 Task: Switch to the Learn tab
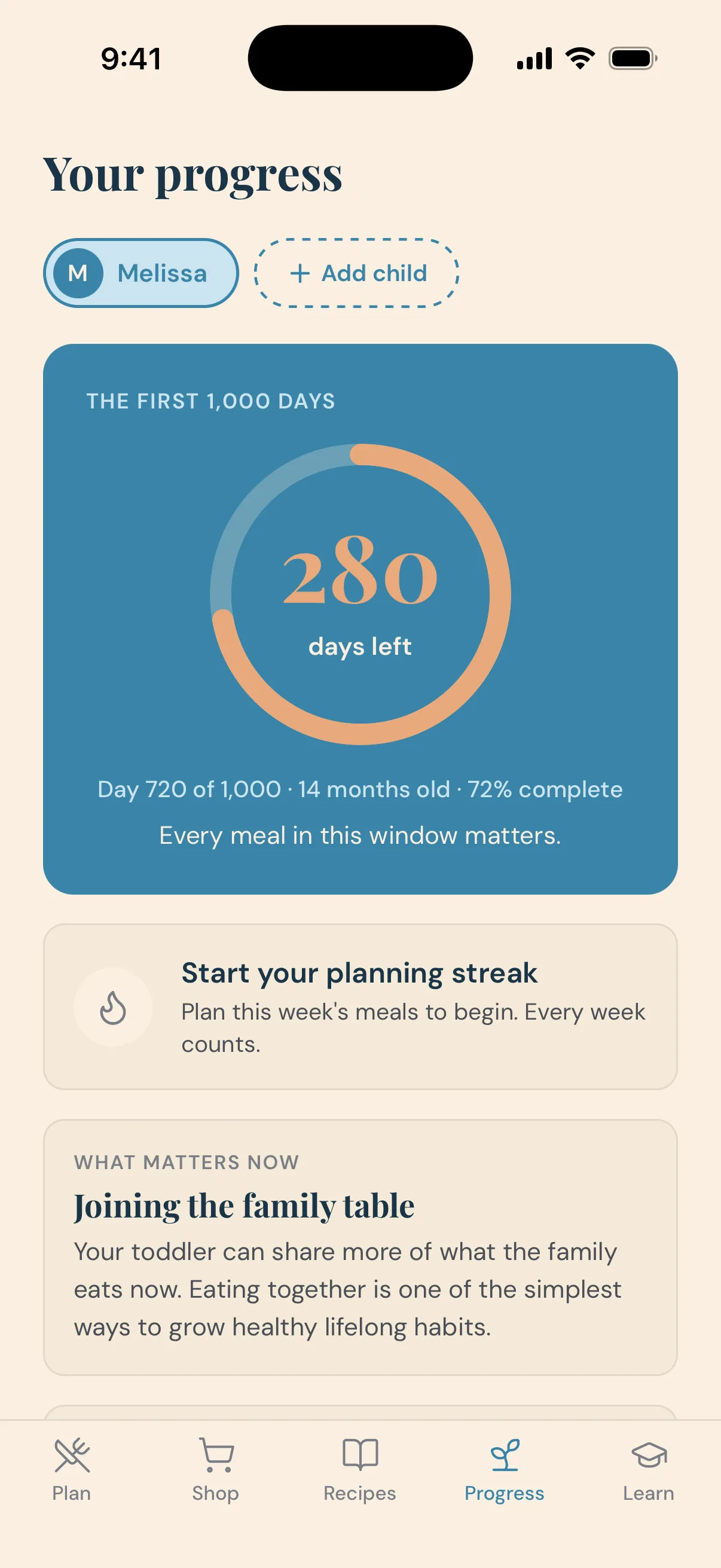pyautogui.click(x=649, y=1469)
